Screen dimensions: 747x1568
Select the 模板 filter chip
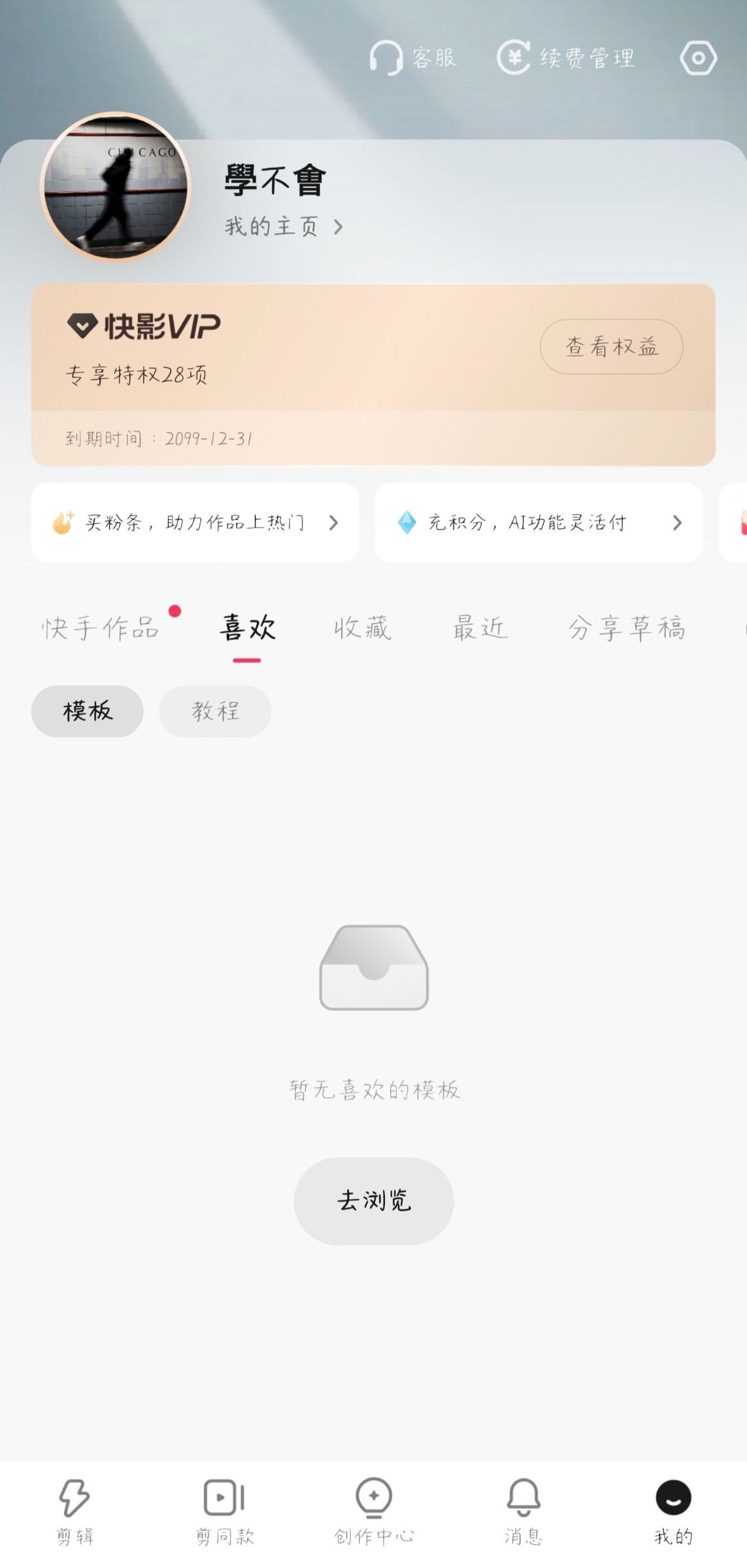(x=88, y=711)
